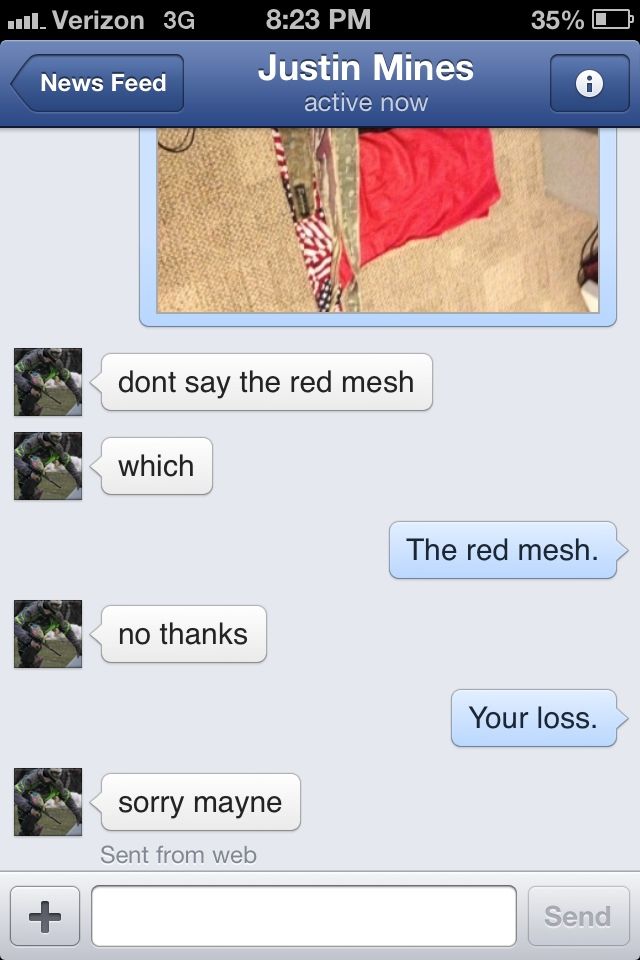The height and width of the screenshot is (960, 640).
Task: Open conversation info button
Action: coord(589,84)
